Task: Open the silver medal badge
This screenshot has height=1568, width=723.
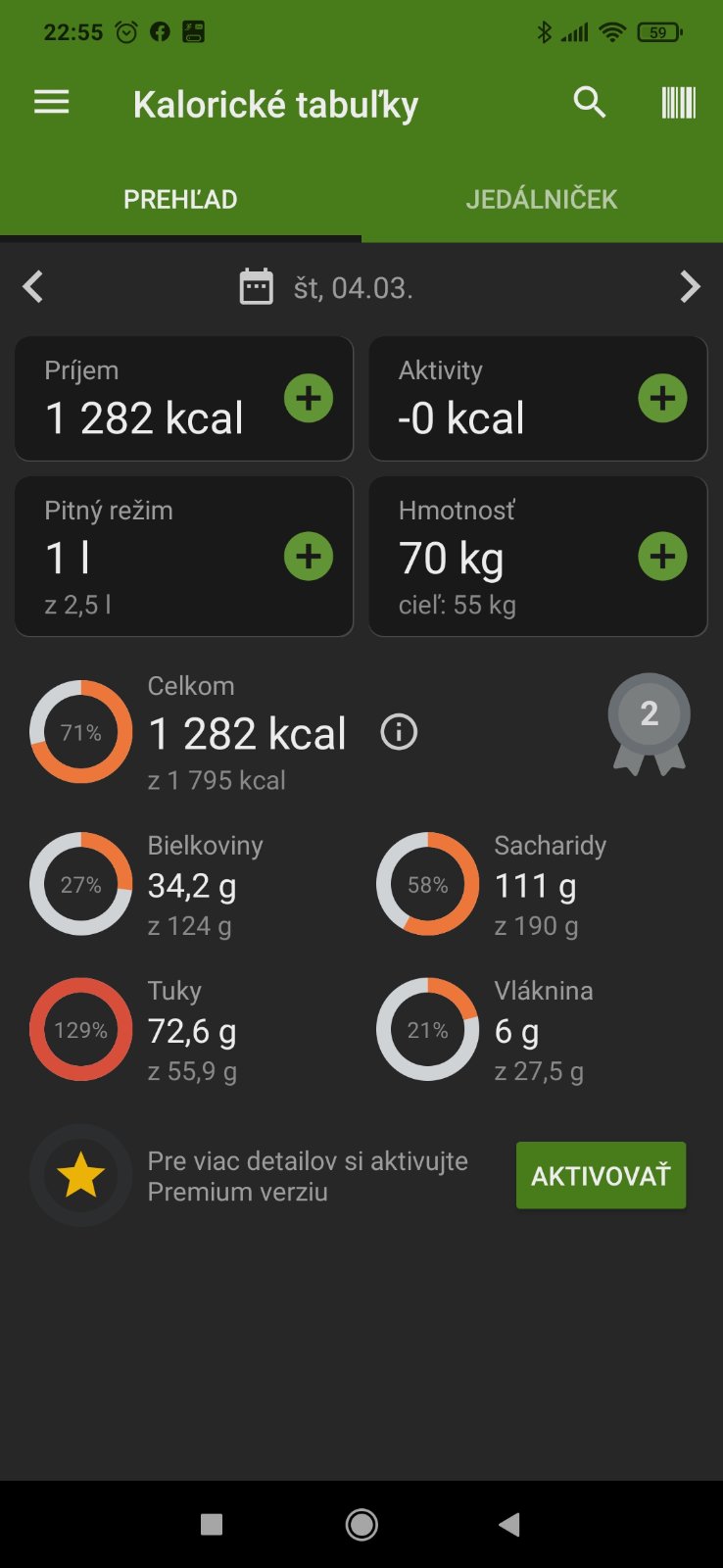Action: click(649, 722)
